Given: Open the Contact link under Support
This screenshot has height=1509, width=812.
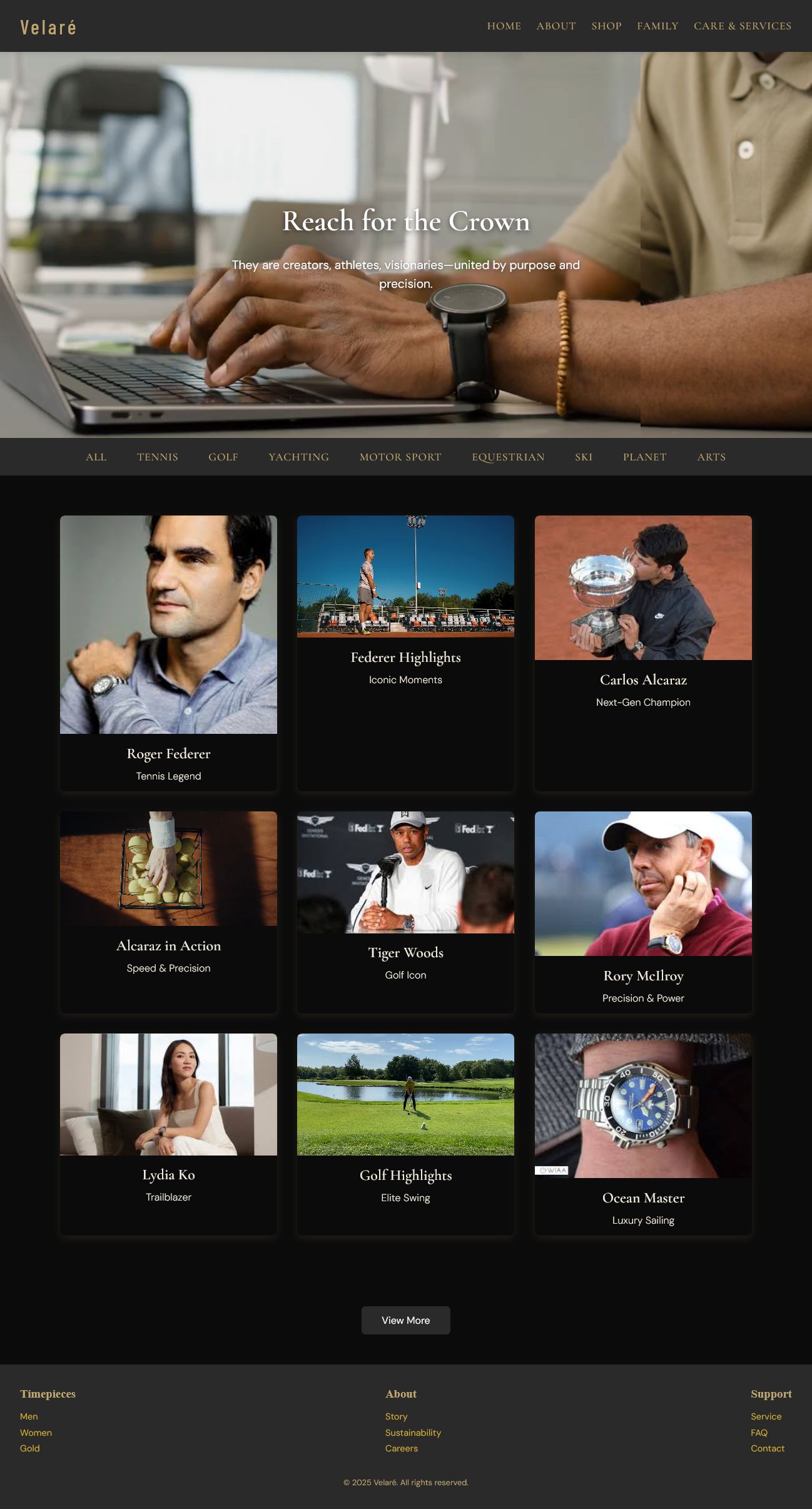Looking at the screenshot, I should [767, 1448].
